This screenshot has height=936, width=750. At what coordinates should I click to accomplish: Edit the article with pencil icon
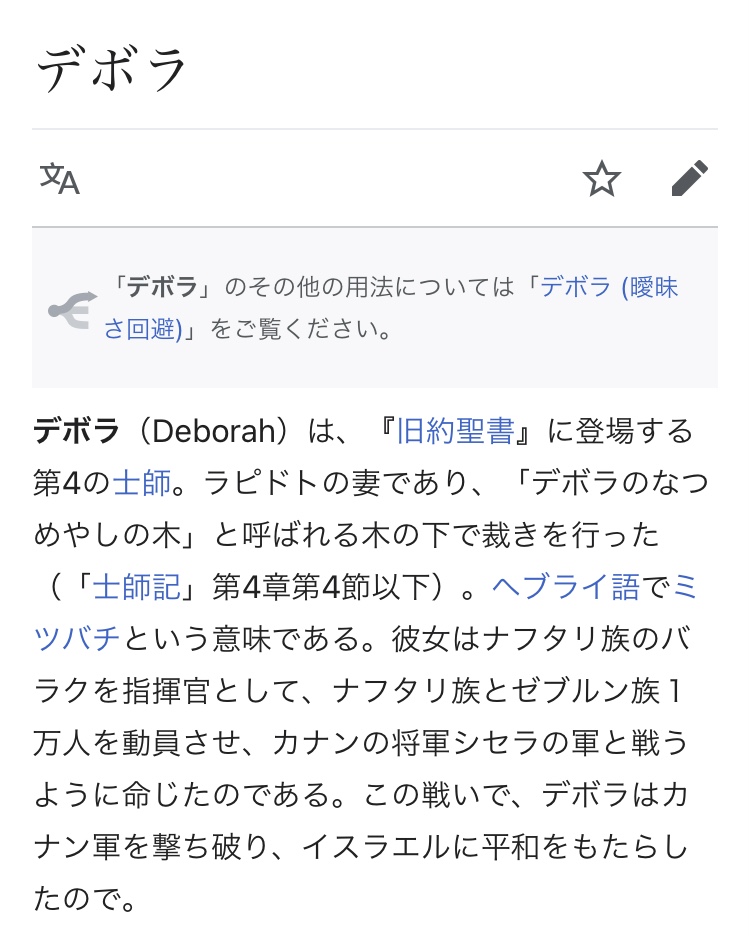[x=689, y=179]
